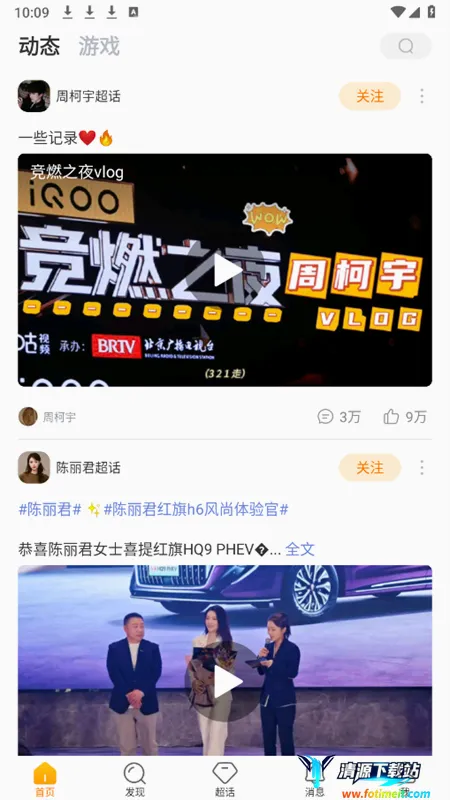Like the 周柯宇 vlog post

pyautogui.click(x=405, y=417)
